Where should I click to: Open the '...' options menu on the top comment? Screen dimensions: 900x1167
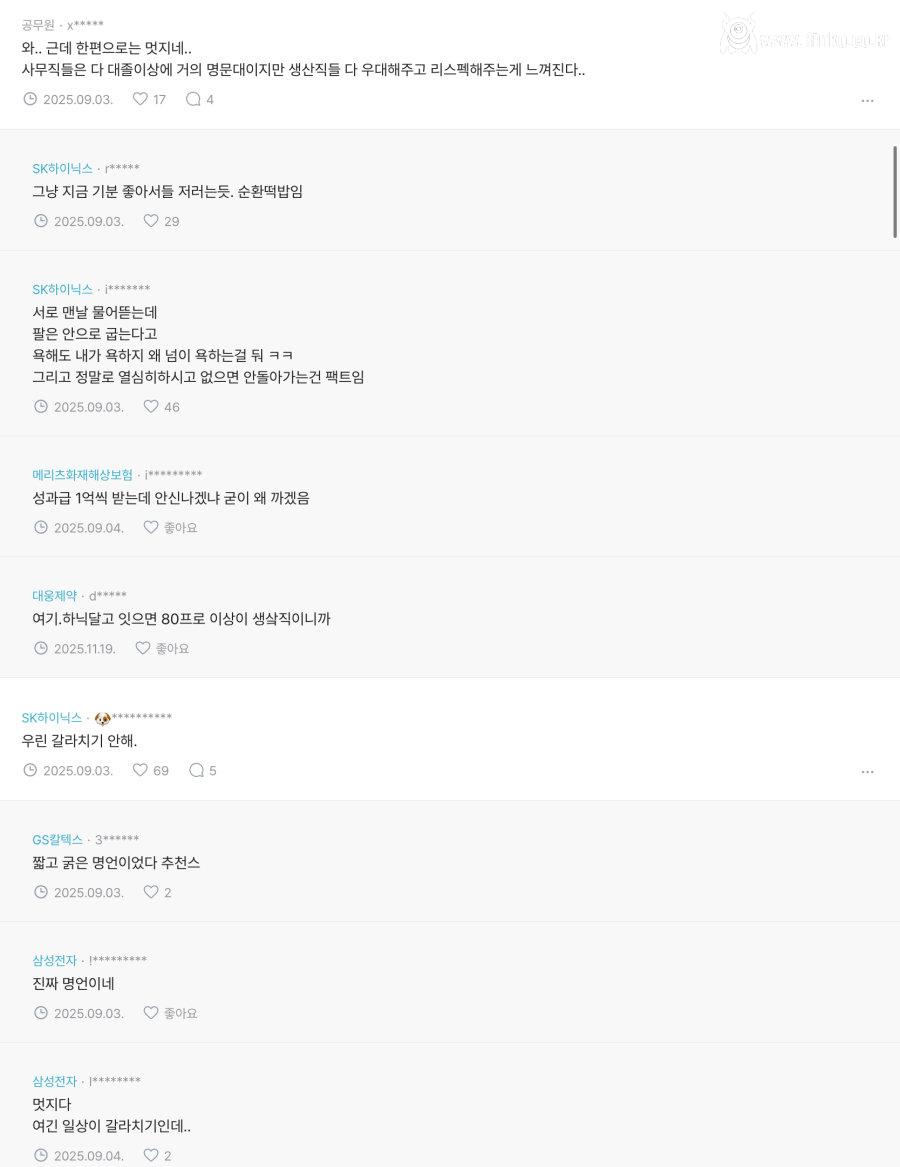pyautogui.click(x=868, y=100)
